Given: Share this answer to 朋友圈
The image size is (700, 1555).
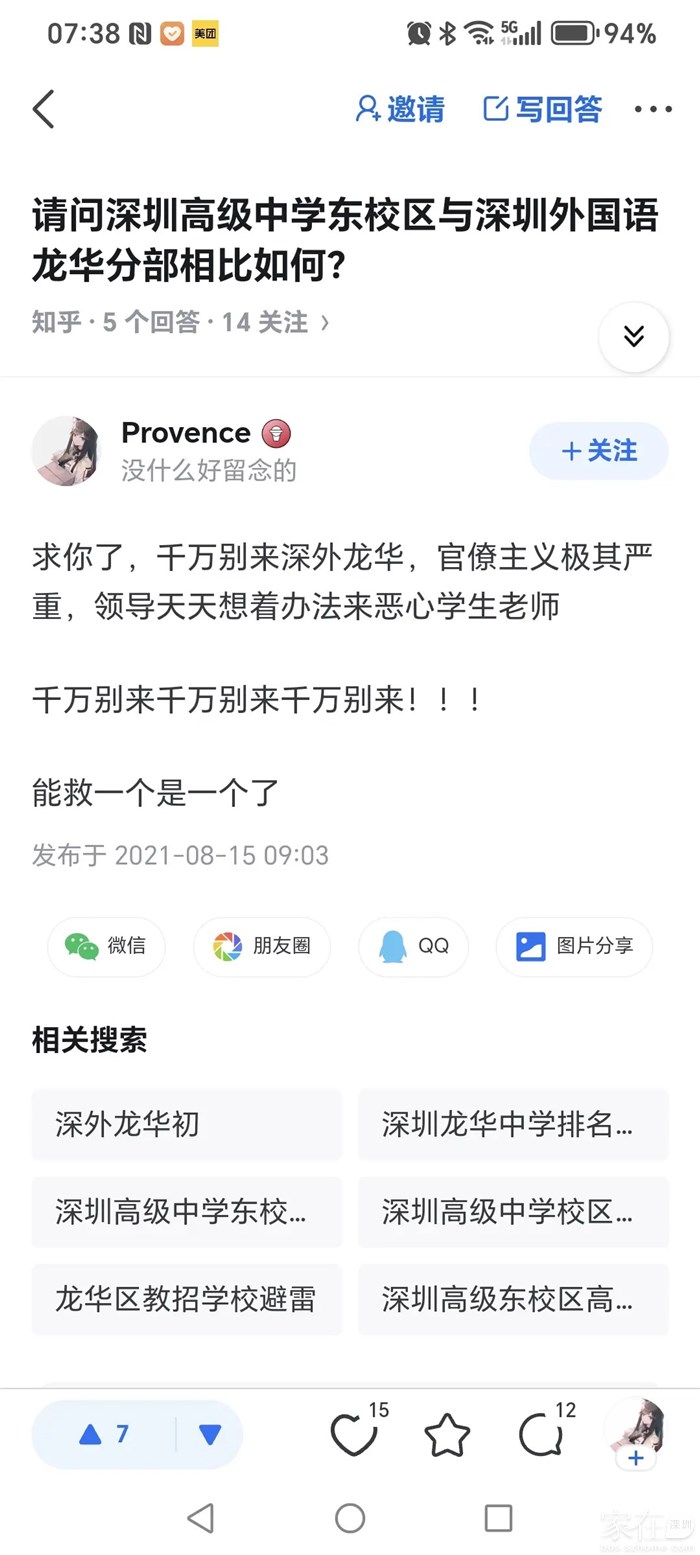Looking at the screenshot, I should pyautogui.click(x=262, y=946).
